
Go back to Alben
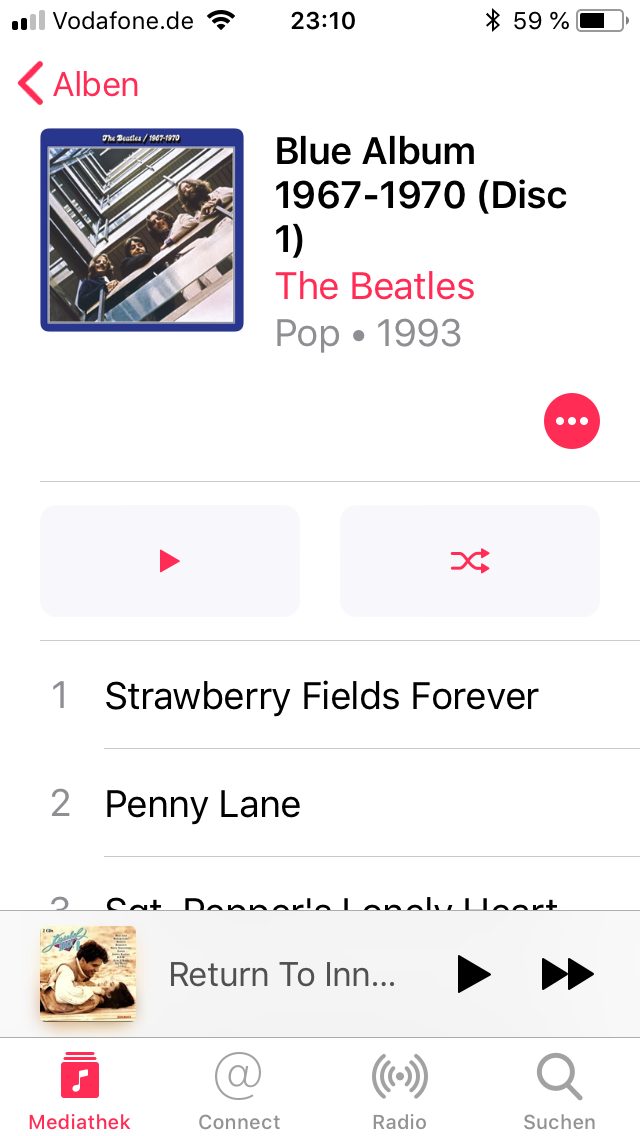pyautogui.click(x=78, y=84)
